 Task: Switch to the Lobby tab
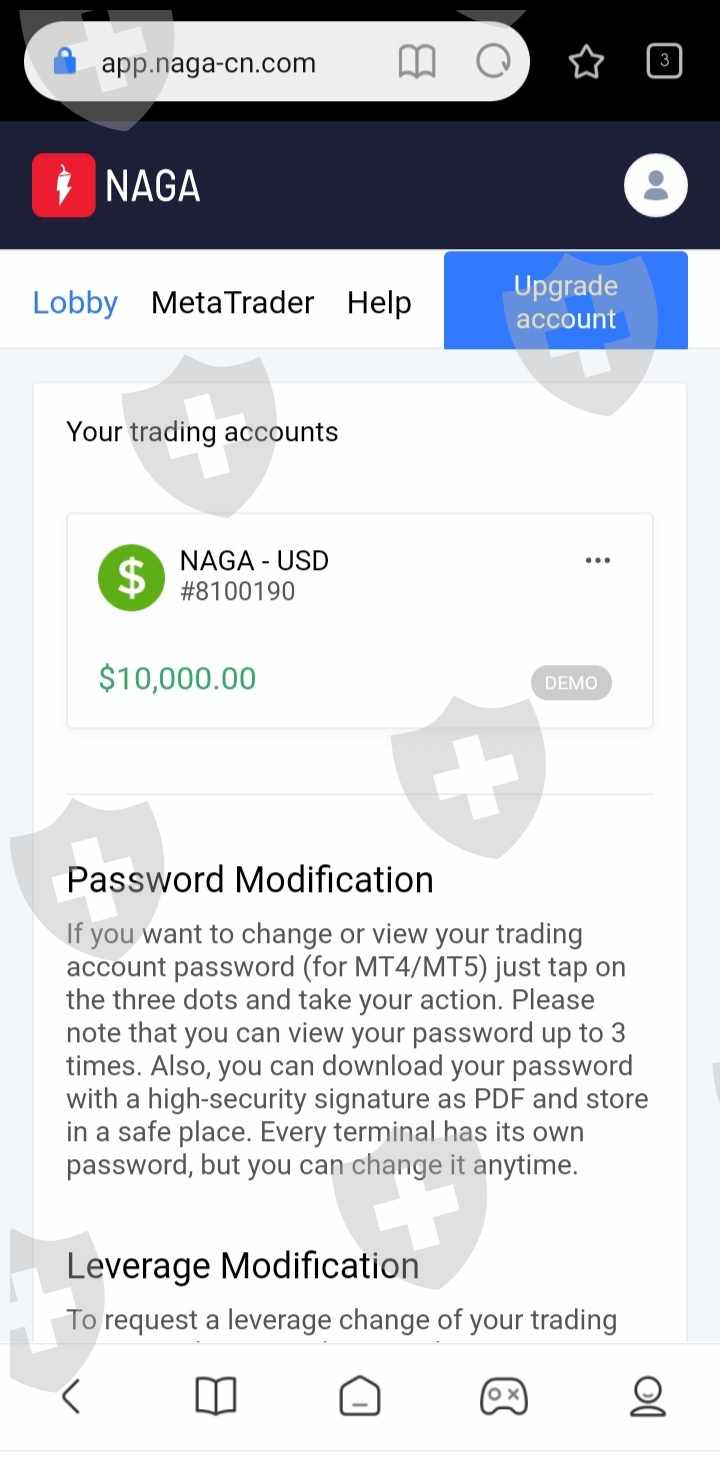(x=75, y=302)
